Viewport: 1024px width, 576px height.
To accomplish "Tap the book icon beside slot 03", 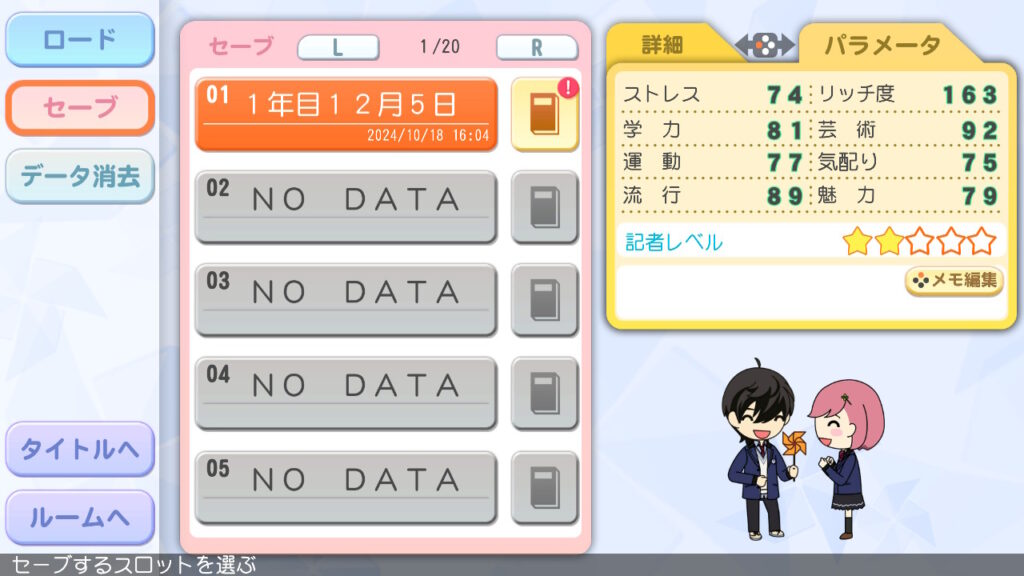I will (x=544, y=299).
